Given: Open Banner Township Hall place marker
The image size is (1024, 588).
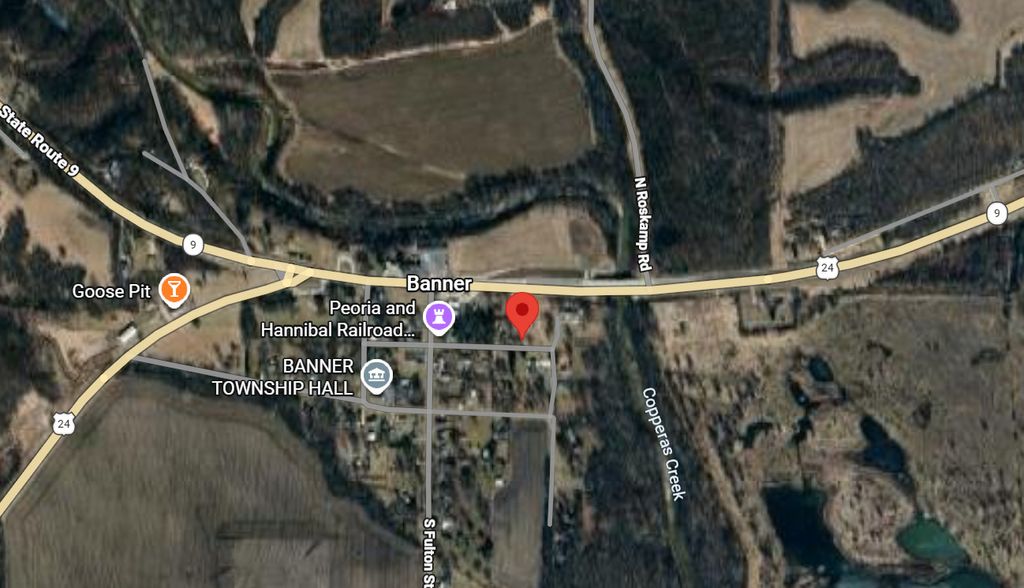Looking at the screenshot, I should [x=377, y=376].
